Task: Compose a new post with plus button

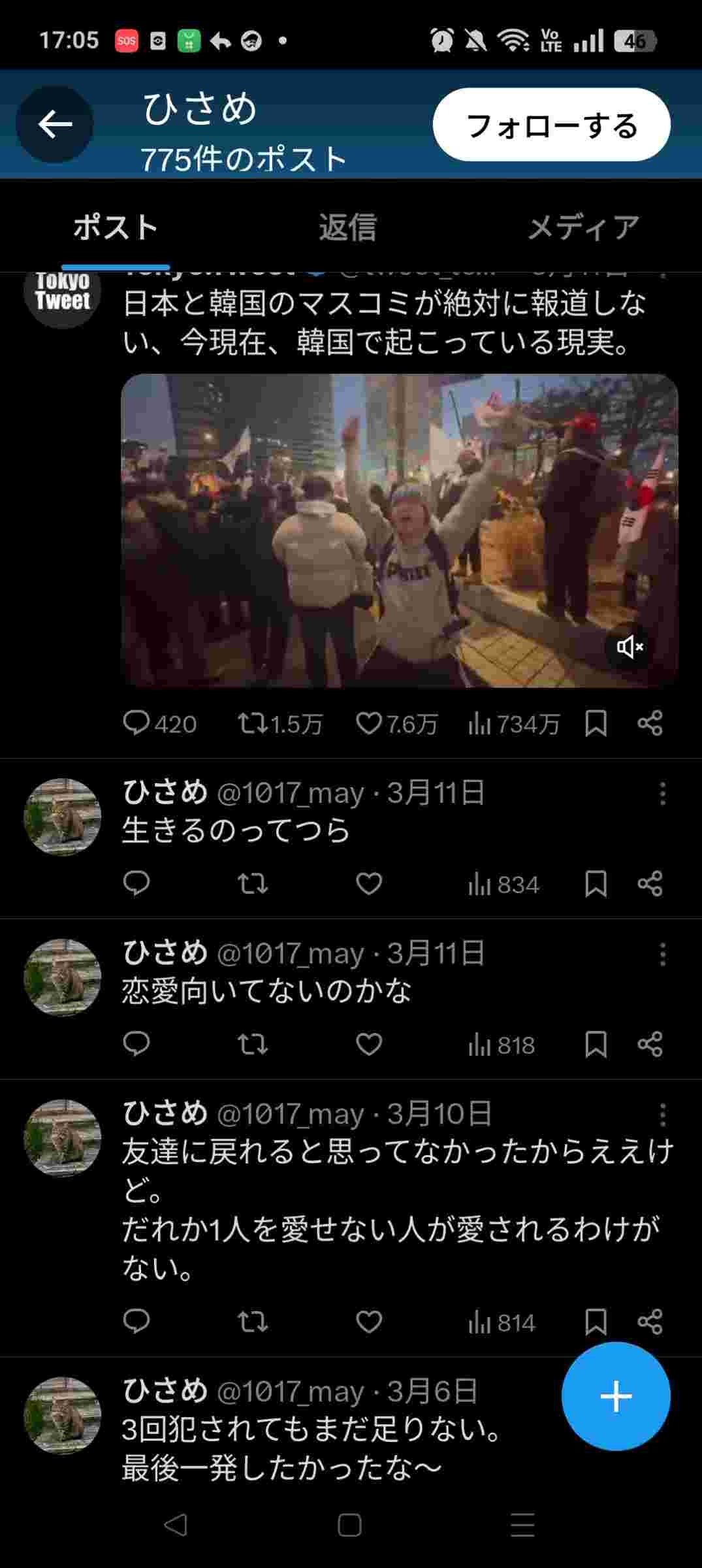Action: click(x=615, y=1396)
